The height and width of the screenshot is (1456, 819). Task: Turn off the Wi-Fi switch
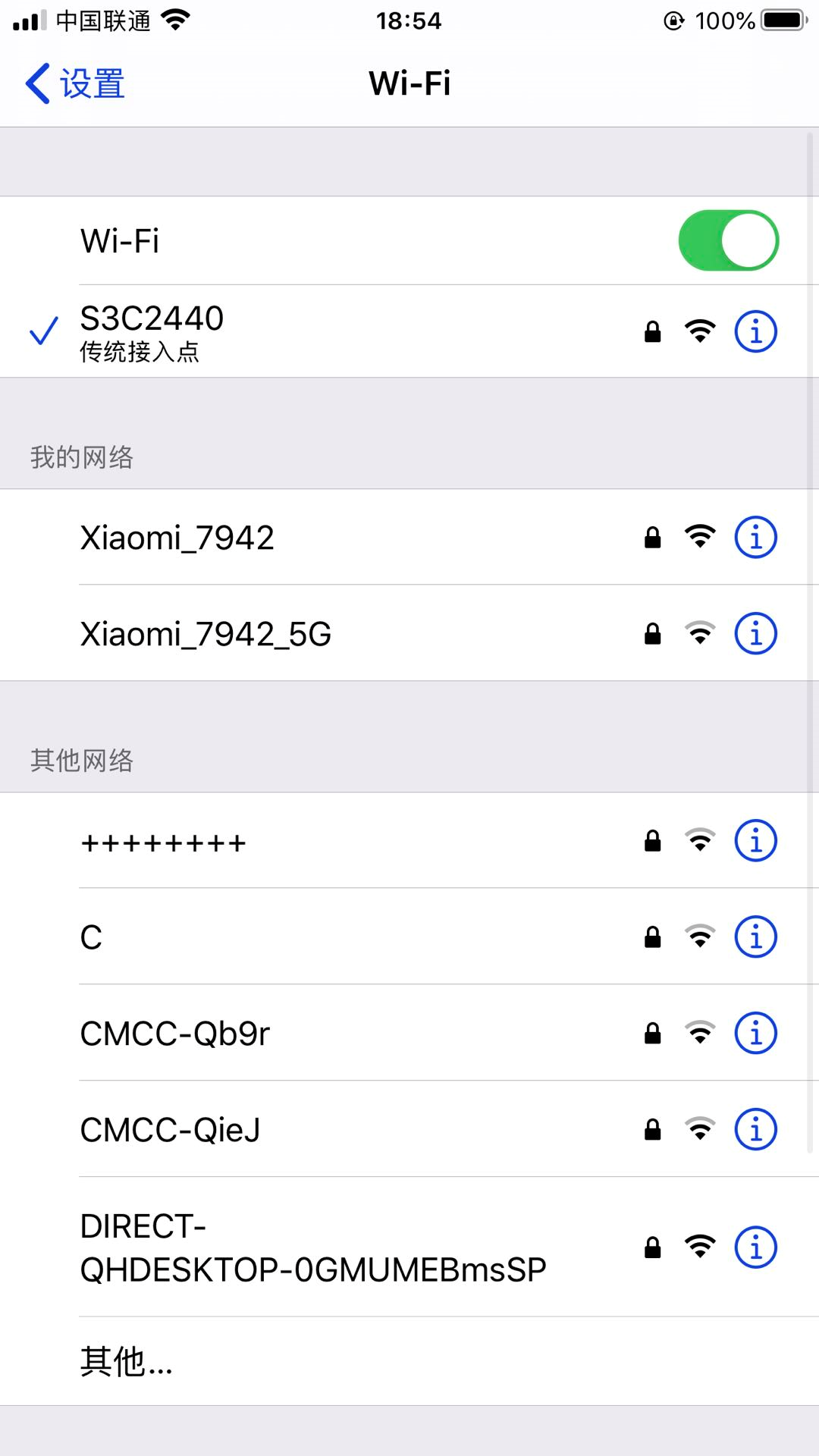point(726,240)
